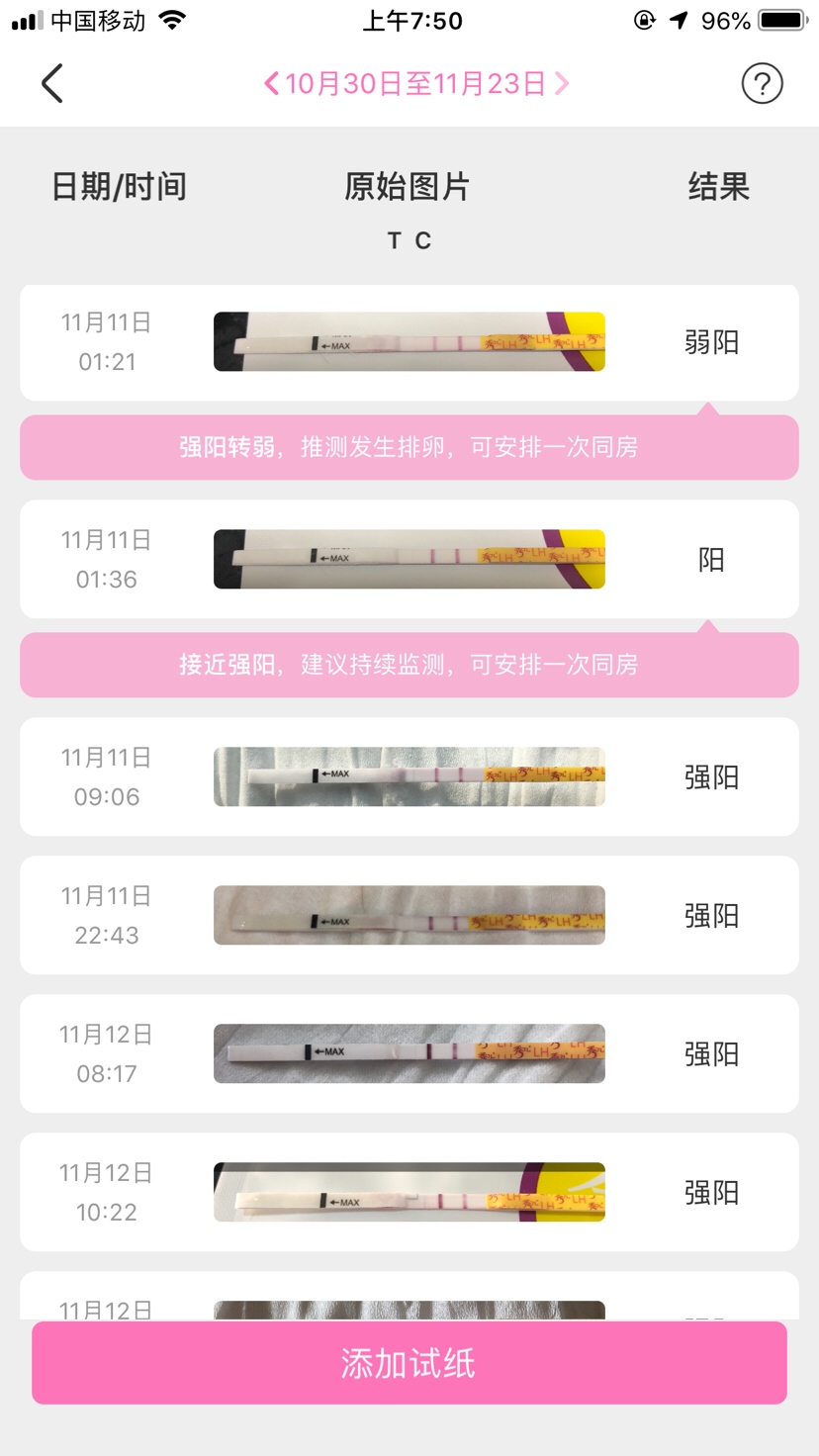This screenshot has width=819, height=1456.
Task: Open the 11月12日 10:22 强阳 record
Action: pyautogui.click(x=409, y=1192)
